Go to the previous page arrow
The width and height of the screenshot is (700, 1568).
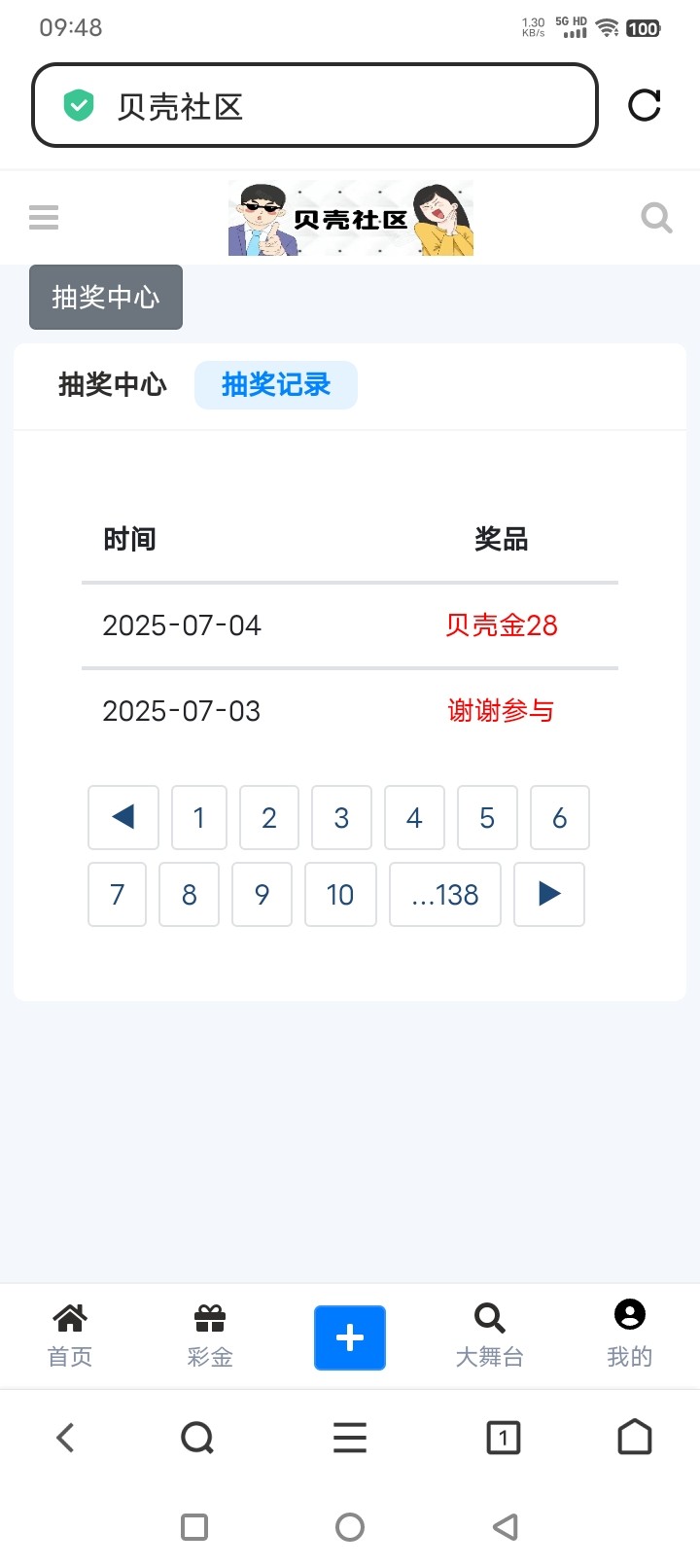click(x=123, y=817)
